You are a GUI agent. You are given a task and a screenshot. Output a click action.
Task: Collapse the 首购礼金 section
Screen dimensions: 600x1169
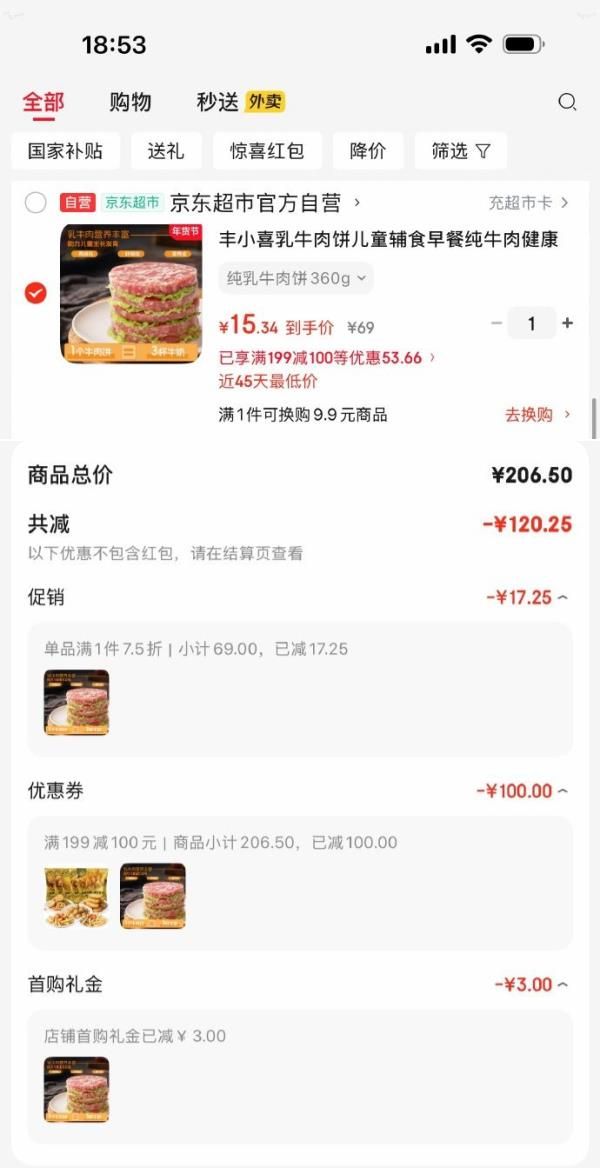[x=562, y=985]
